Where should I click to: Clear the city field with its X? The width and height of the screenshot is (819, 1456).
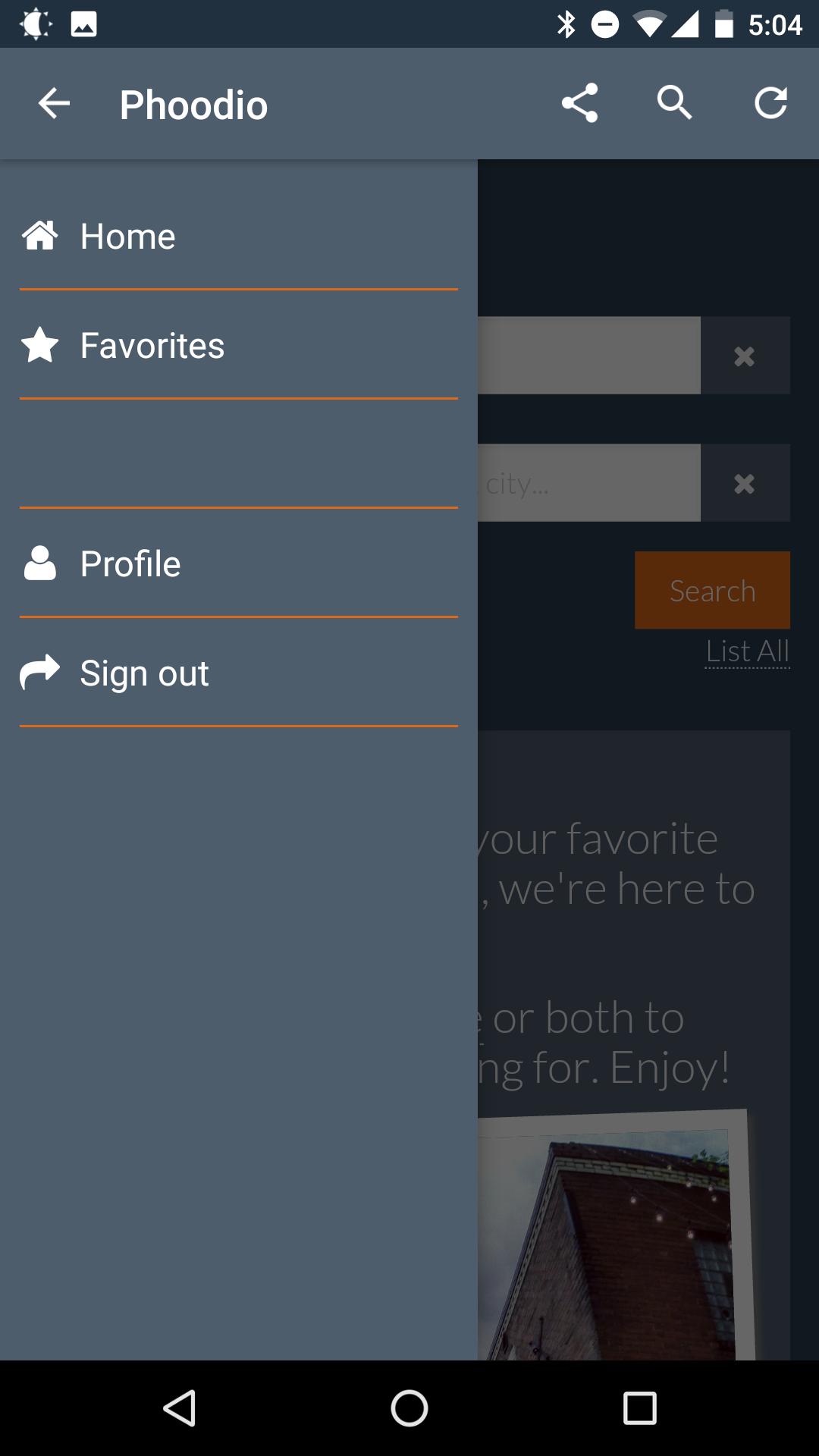click(745, 484)
